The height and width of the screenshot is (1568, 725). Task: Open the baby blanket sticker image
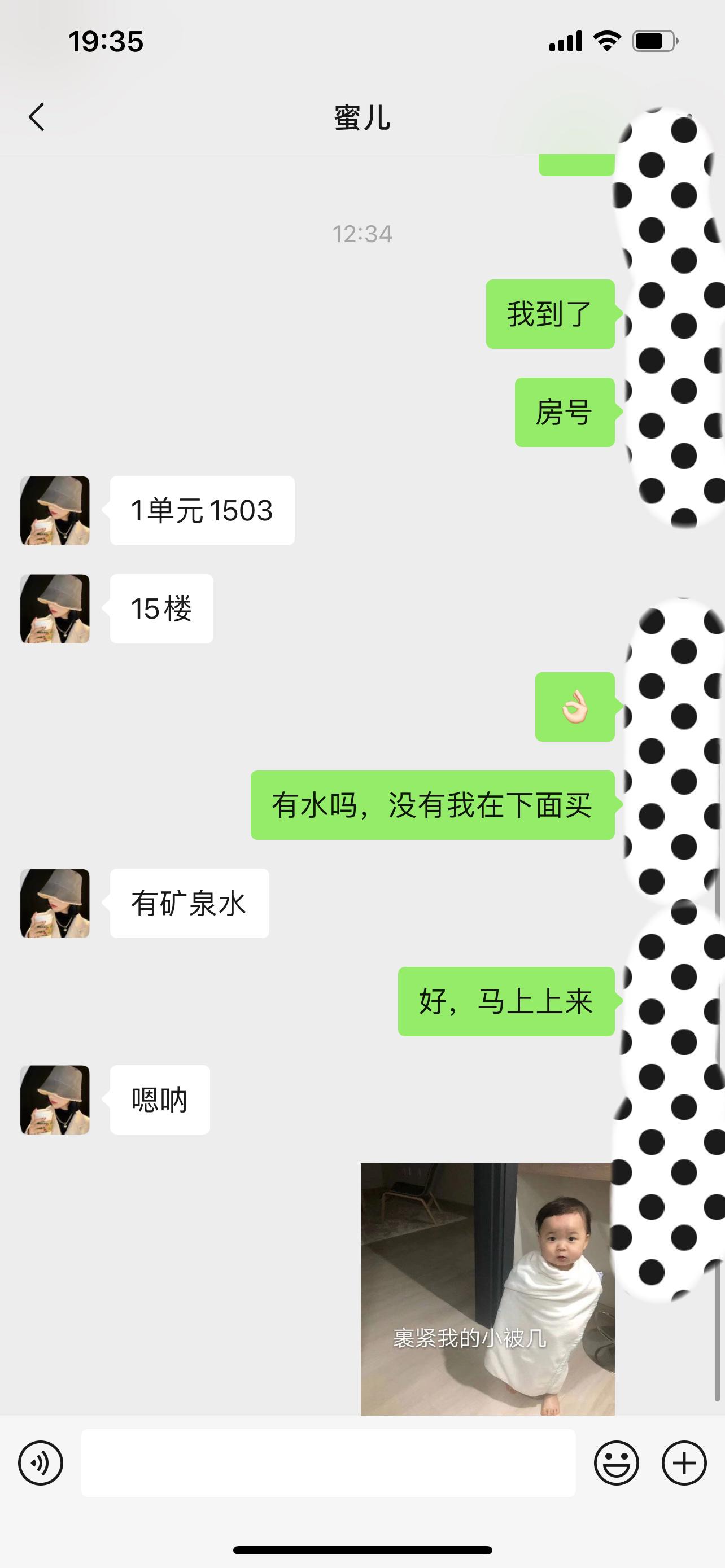[487, 1289]
